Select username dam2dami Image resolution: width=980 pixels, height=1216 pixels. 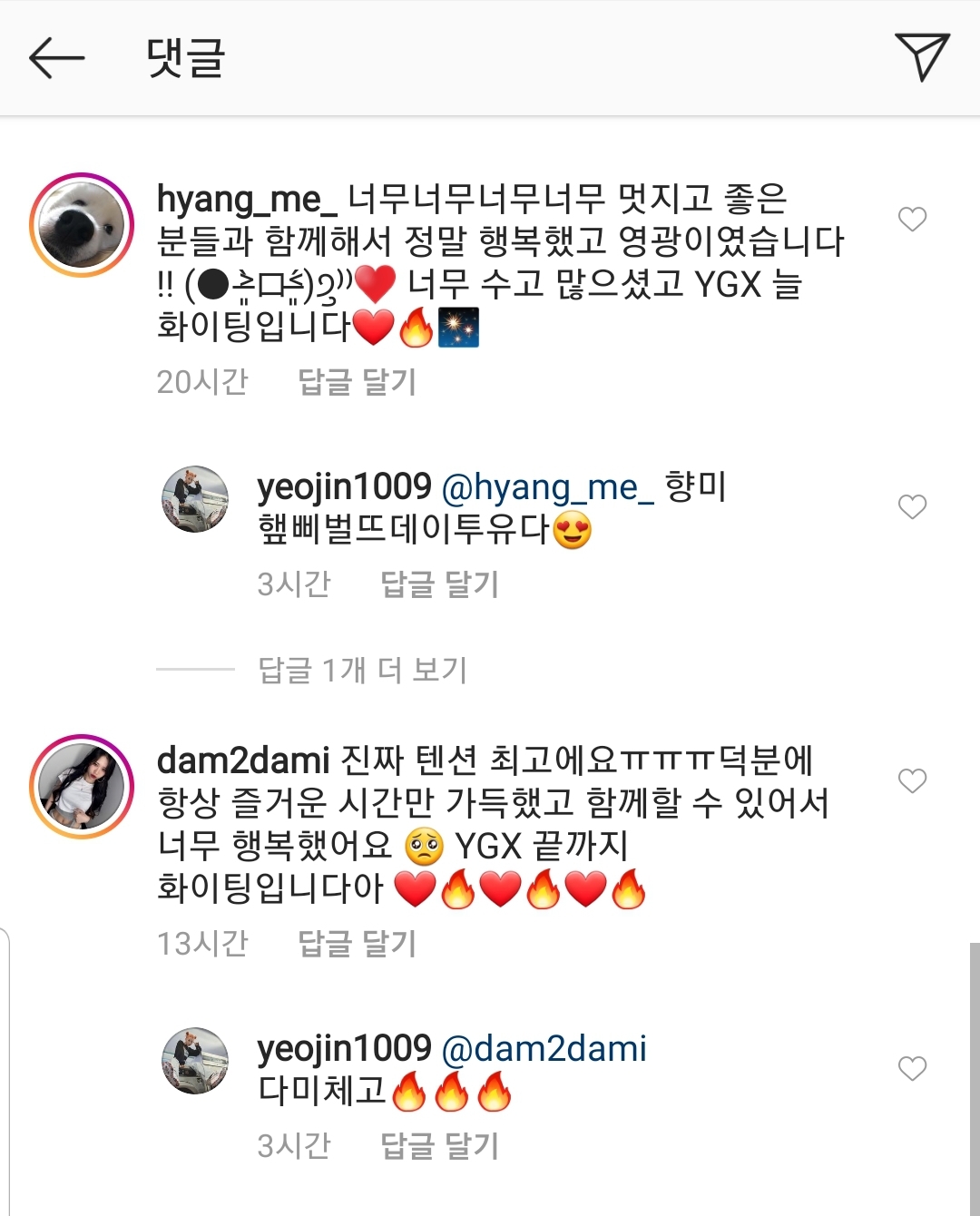coord(241,760)
